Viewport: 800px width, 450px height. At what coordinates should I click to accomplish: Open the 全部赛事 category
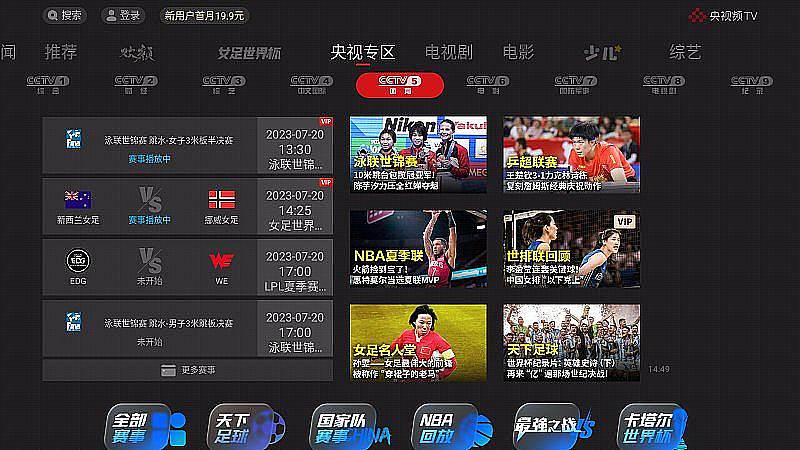click(146, 427)
